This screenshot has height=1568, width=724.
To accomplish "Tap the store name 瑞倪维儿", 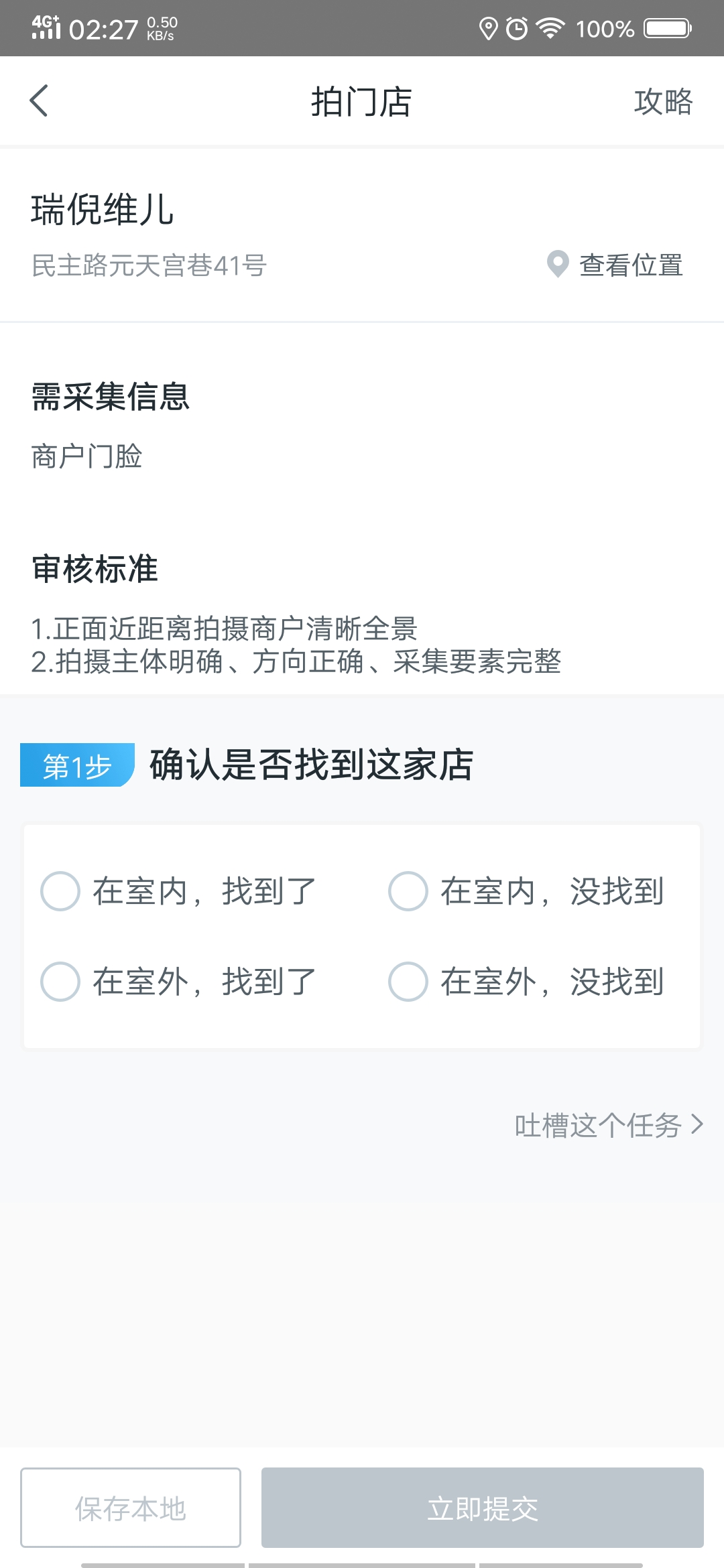I will 102,209.
